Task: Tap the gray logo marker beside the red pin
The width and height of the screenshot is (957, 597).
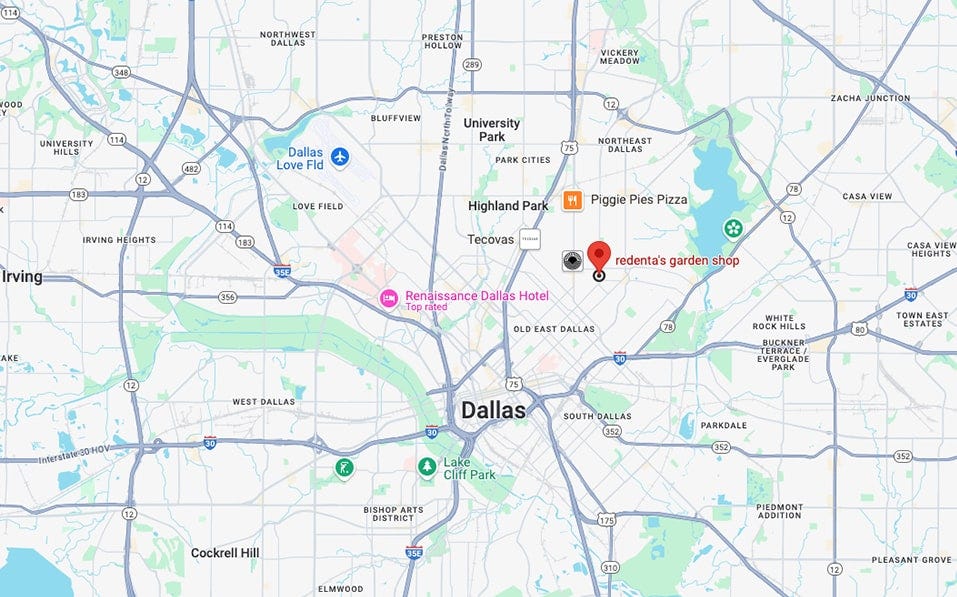Action: (571, 261)
